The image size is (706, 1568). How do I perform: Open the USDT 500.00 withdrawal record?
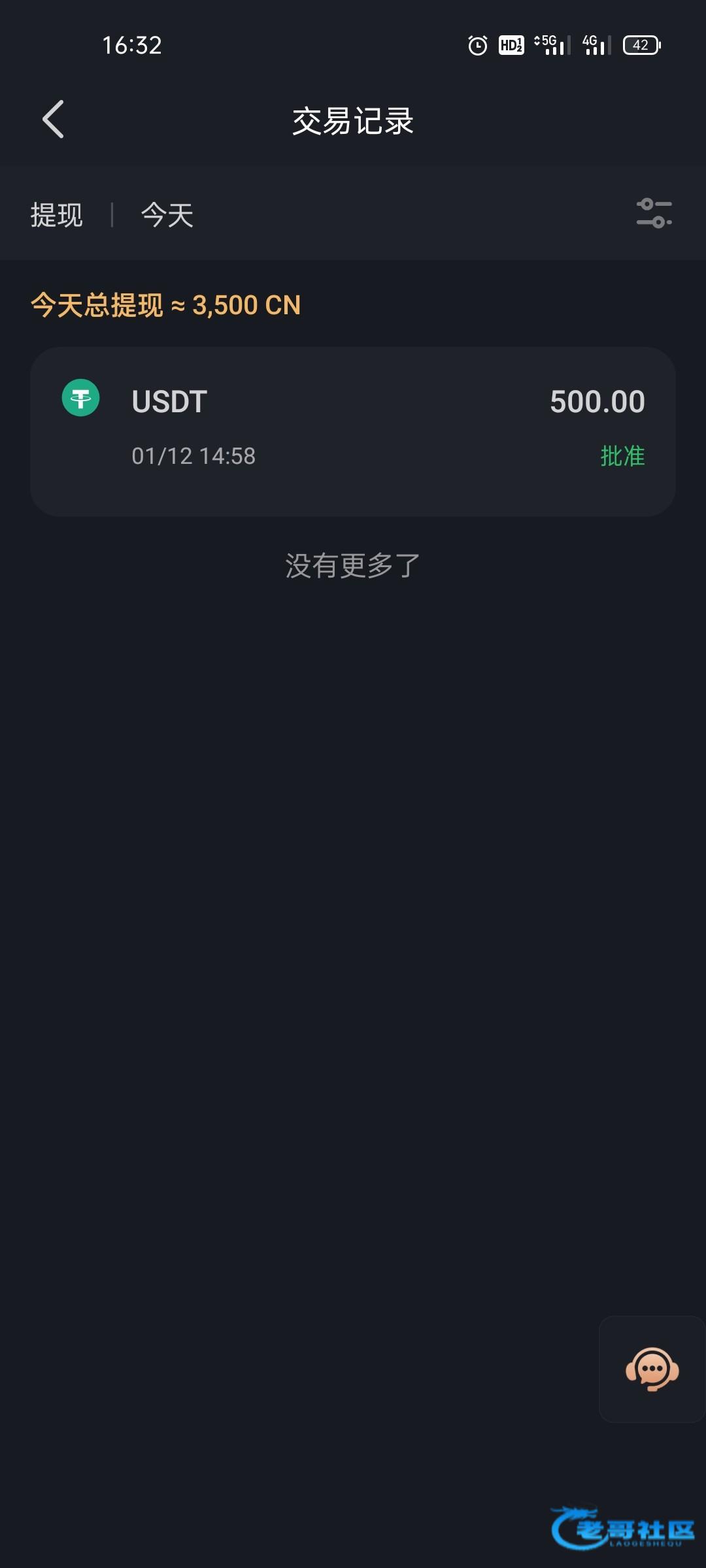pyautogui.click(x=353, y=431)
